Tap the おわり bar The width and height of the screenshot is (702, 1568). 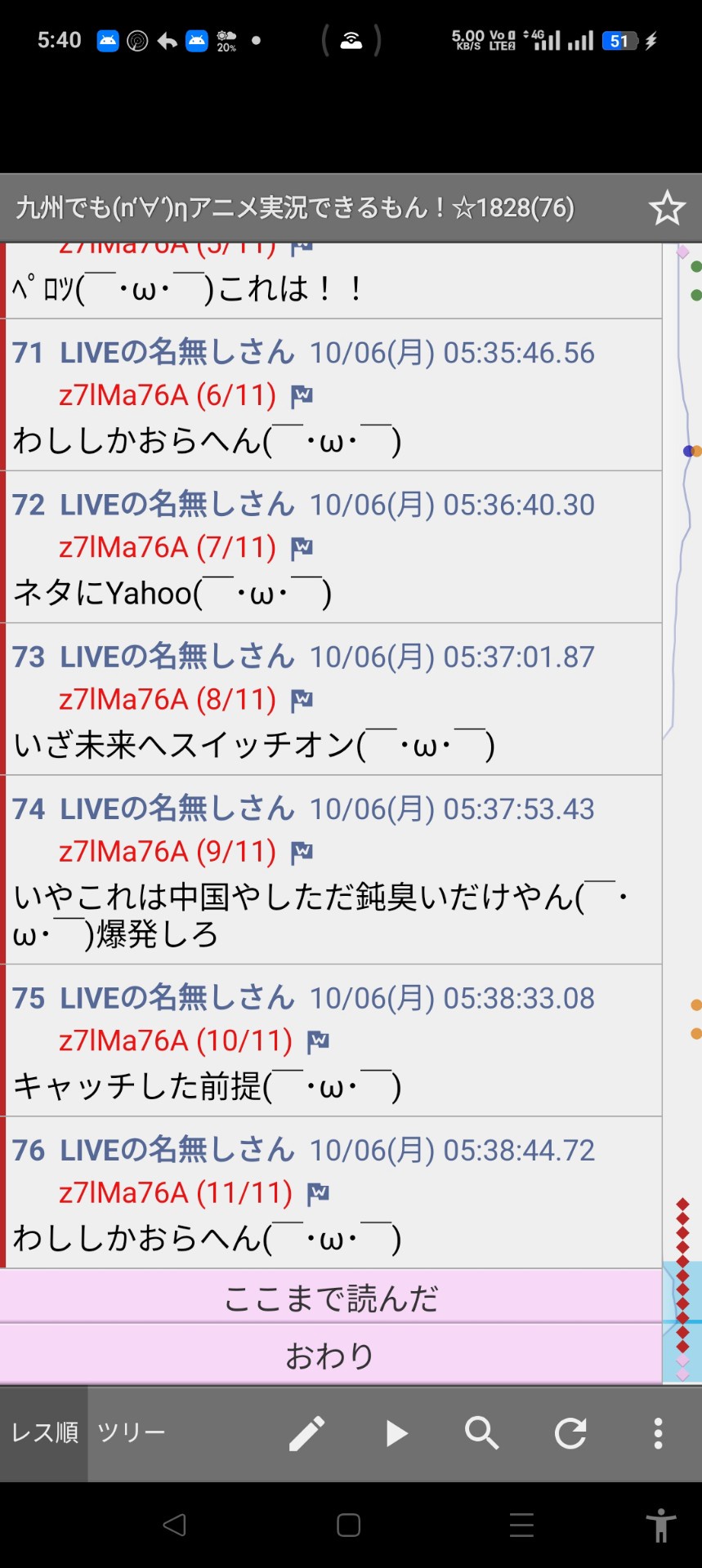[330, 1355]
